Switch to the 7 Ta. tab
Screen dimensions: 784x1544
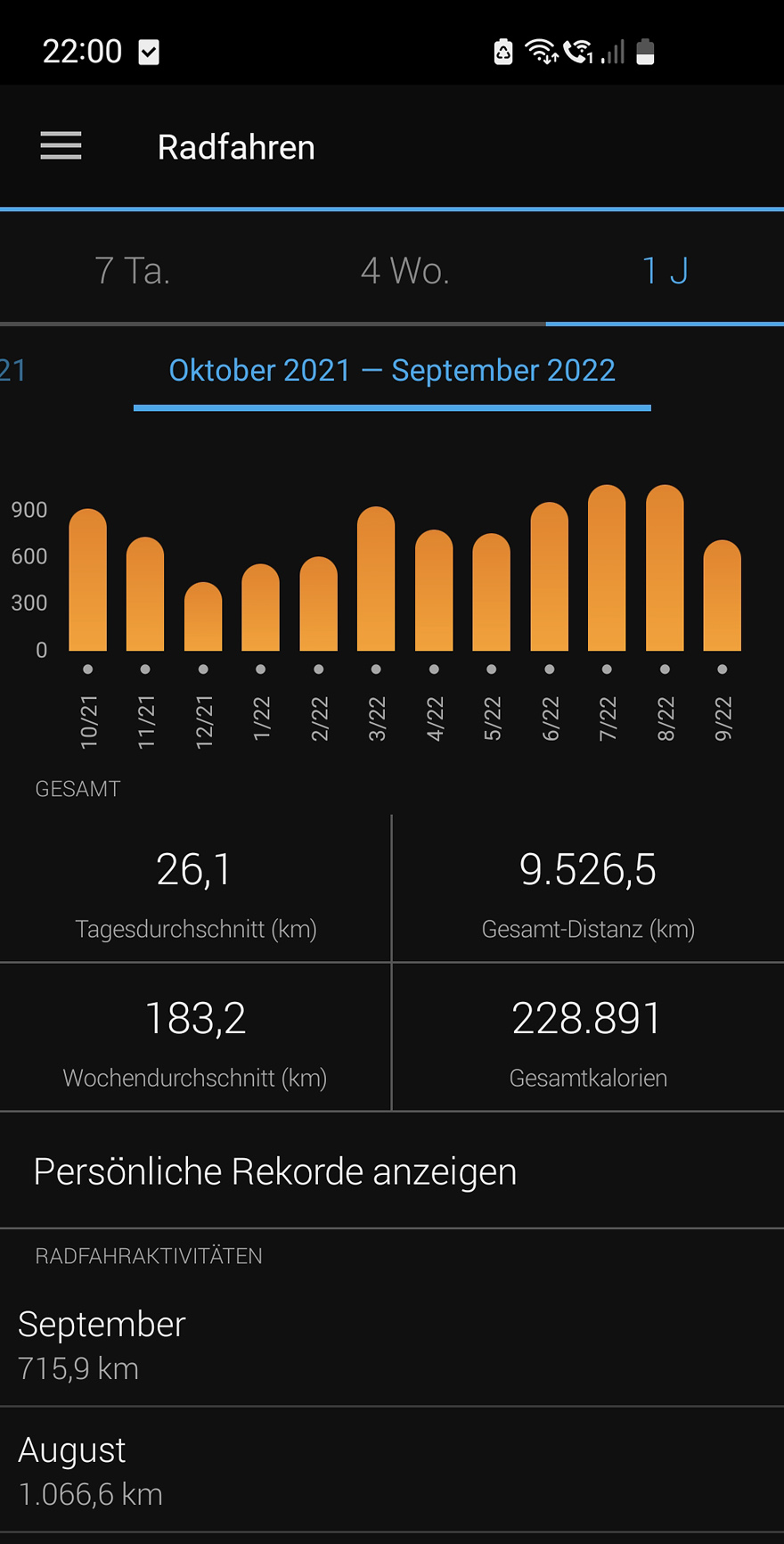pyautogui.click(x=132, y=270)
